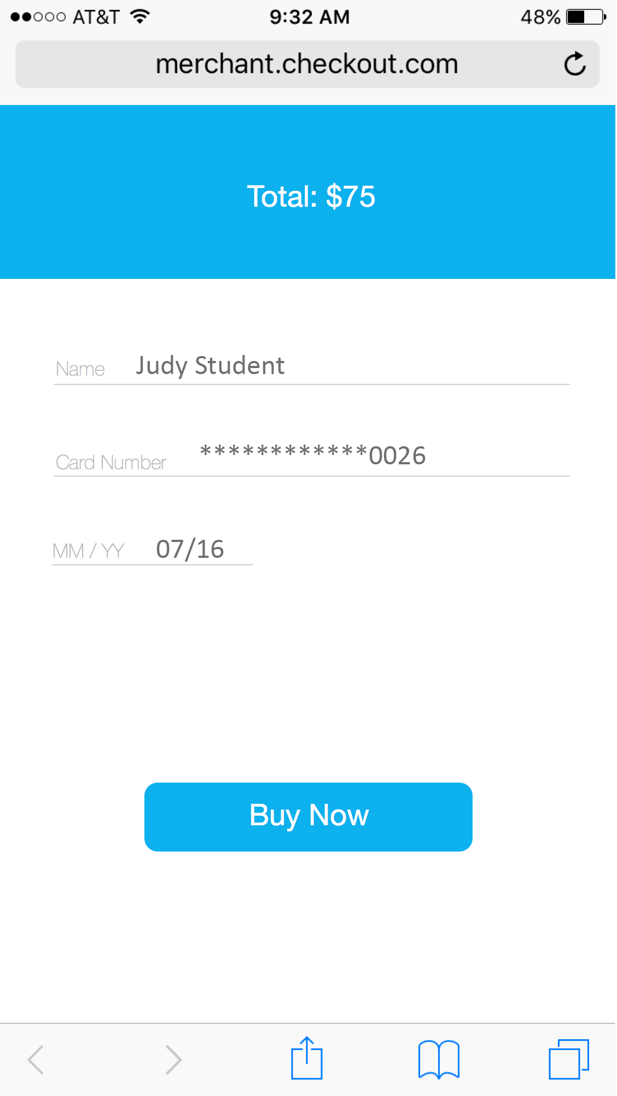Open Safari bookmarks

(x=439, y=1060)
